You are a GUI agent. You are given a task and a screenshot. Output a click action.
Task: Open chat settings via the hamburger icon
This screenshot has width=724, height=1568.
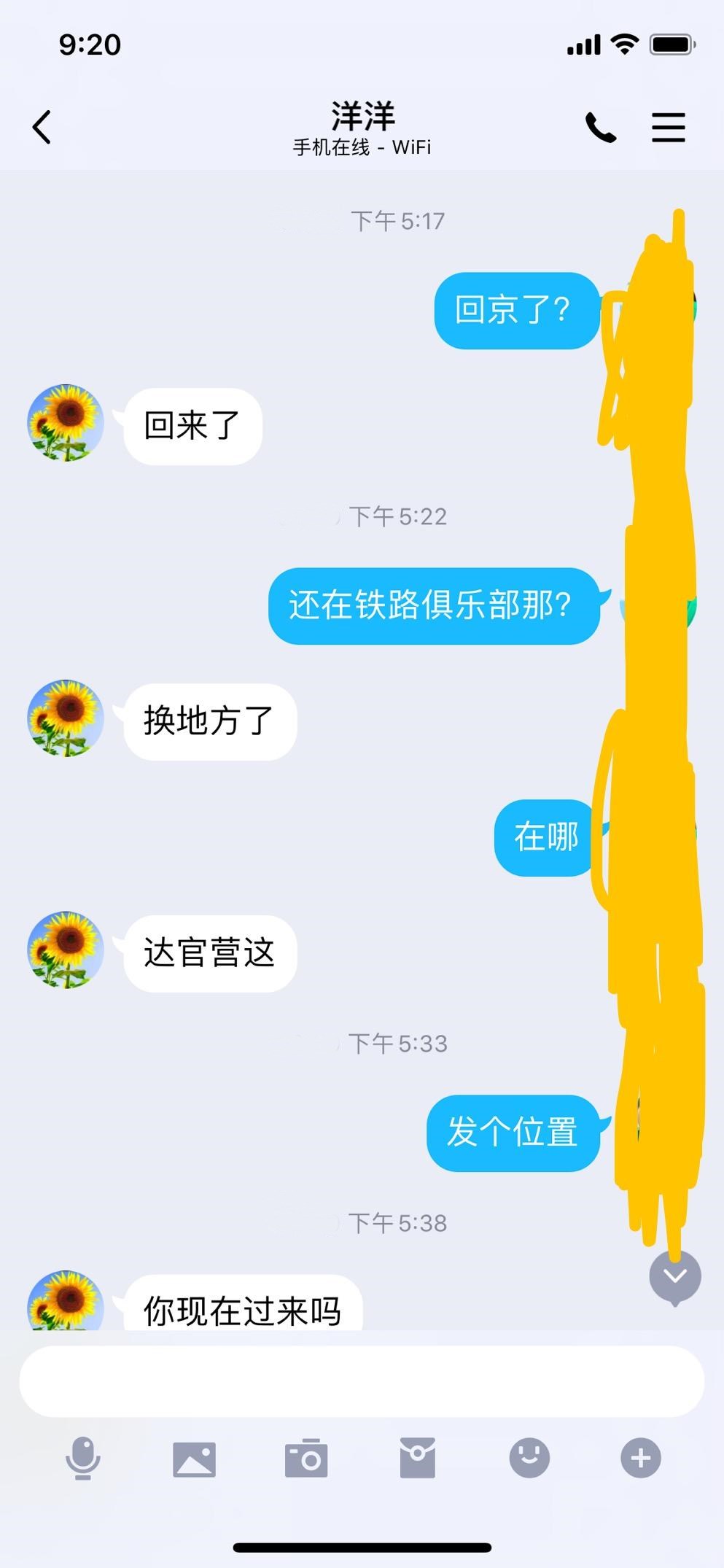(668, 128)
